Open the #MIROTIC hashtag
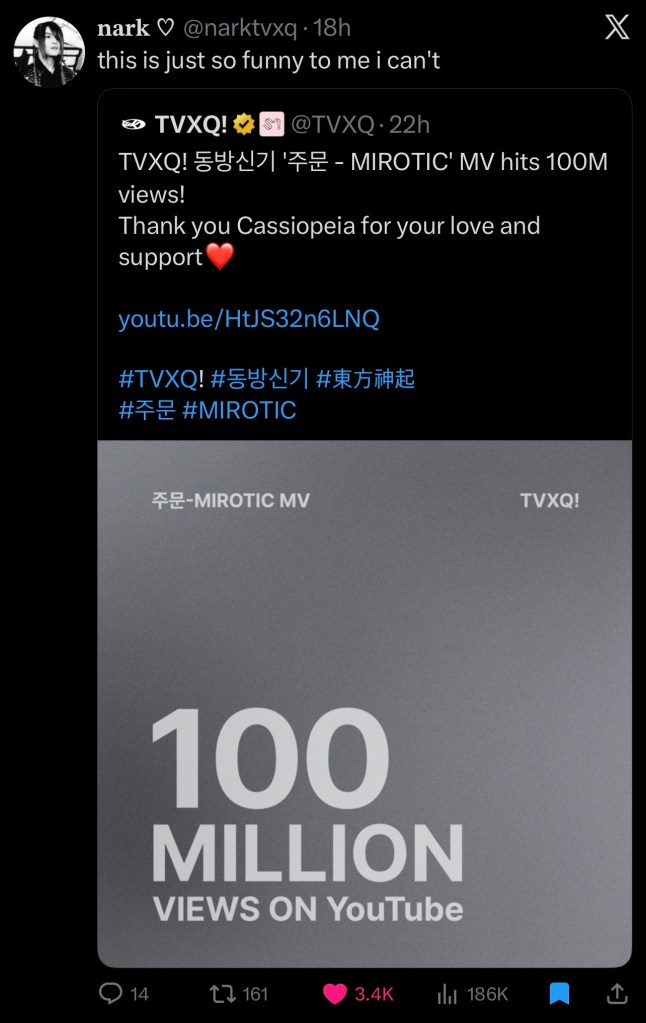The image size is (646, 1023). click(x=239, y=410)
